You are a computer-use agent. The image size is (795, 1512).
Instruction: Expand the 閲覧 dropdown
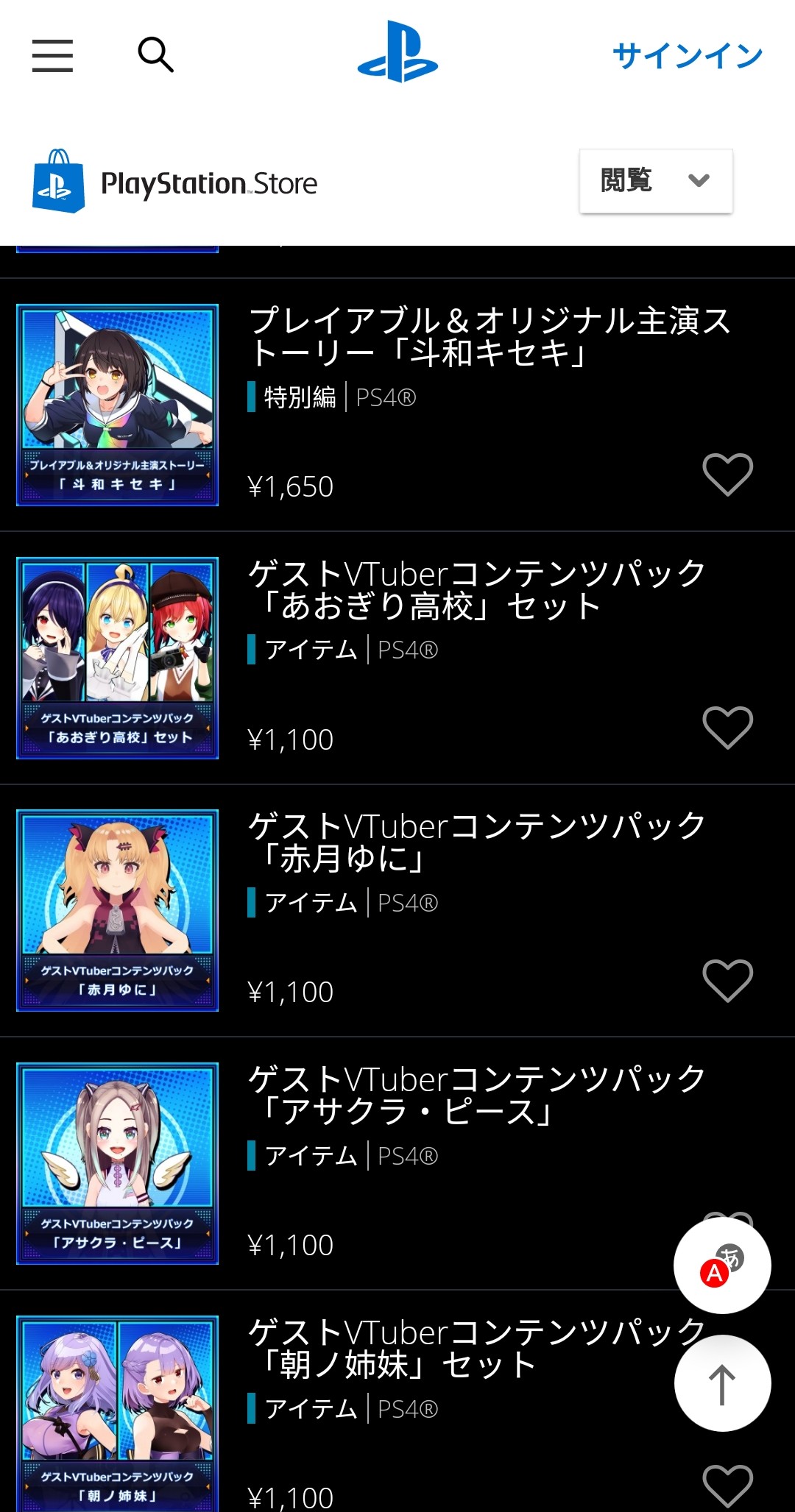click(x=655, y=181)
